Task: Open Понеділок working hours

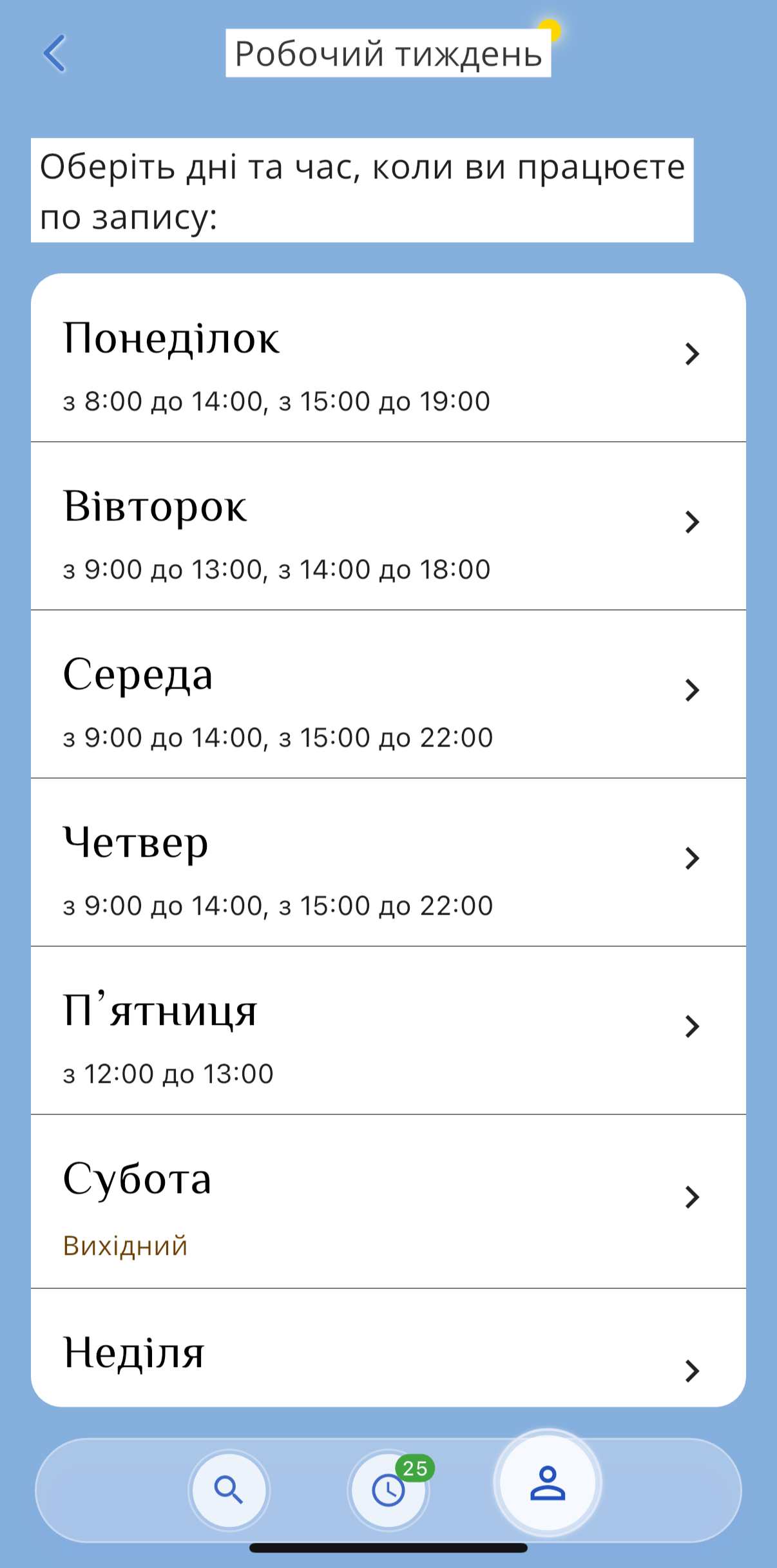Action: tap(388, 358)
